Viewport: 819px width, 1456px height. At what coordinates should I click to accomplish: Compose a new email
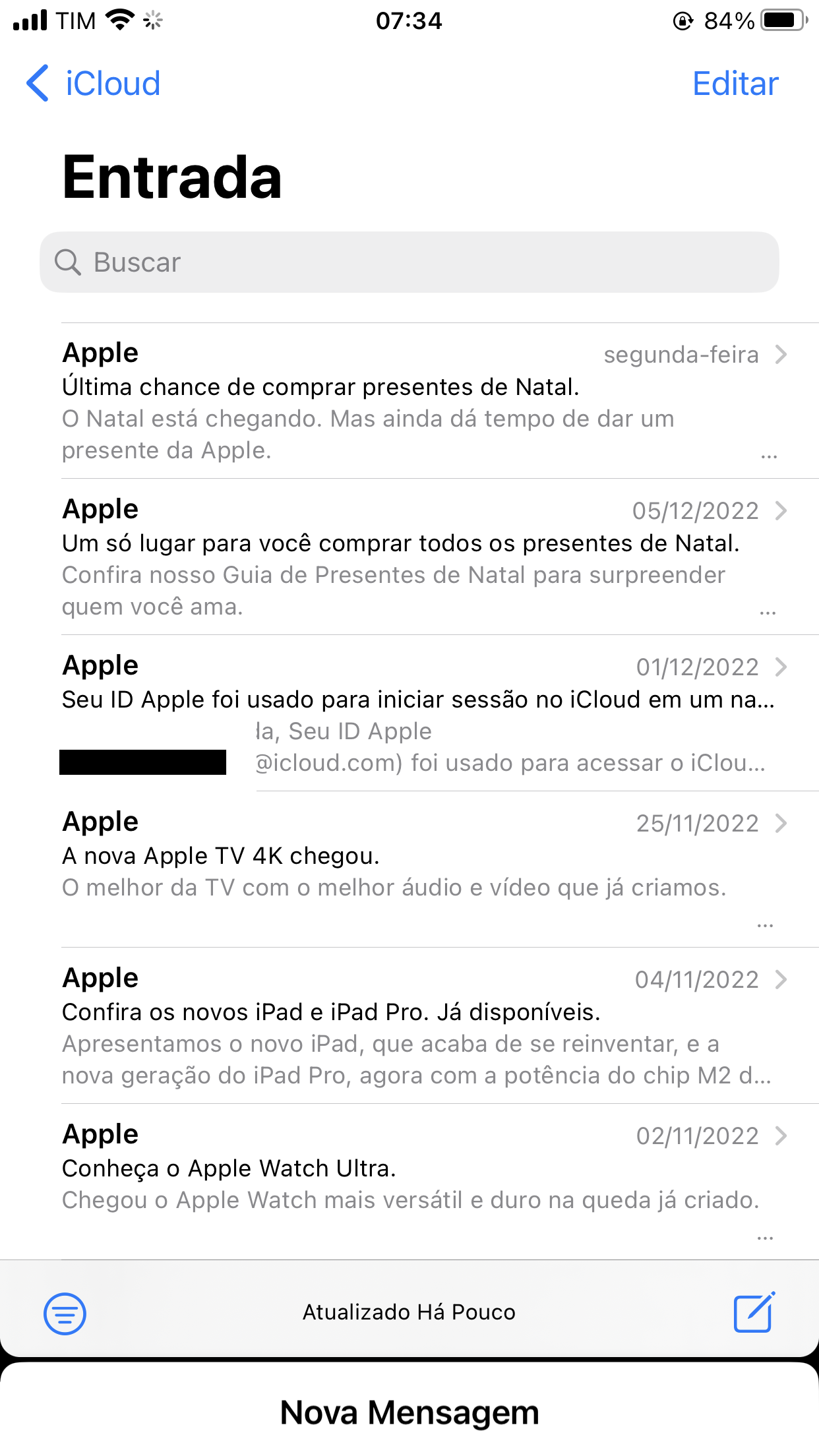click(x=754, y=1312)
